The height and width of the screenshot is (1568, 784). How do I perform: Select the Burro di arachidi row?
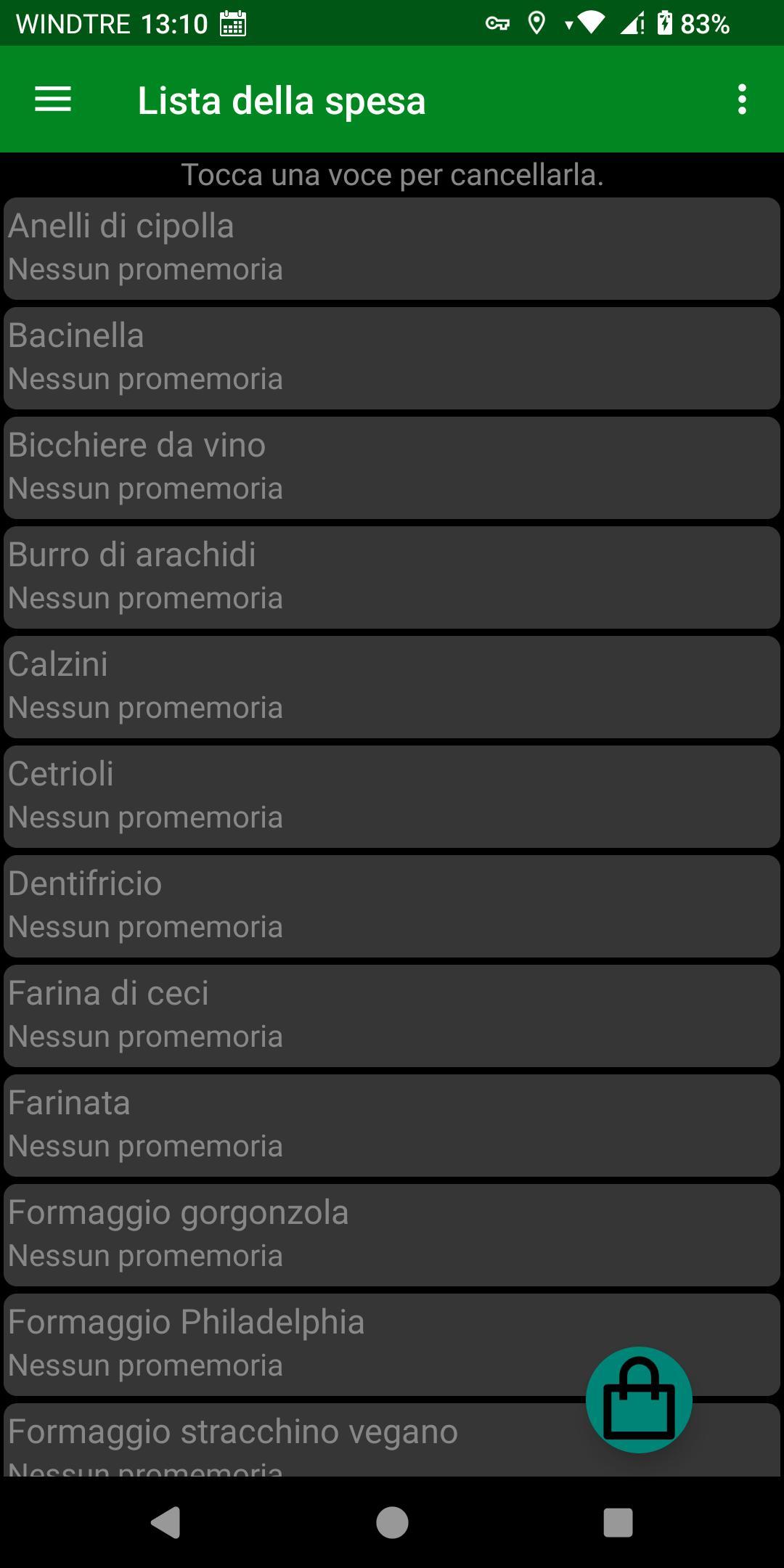392,577
